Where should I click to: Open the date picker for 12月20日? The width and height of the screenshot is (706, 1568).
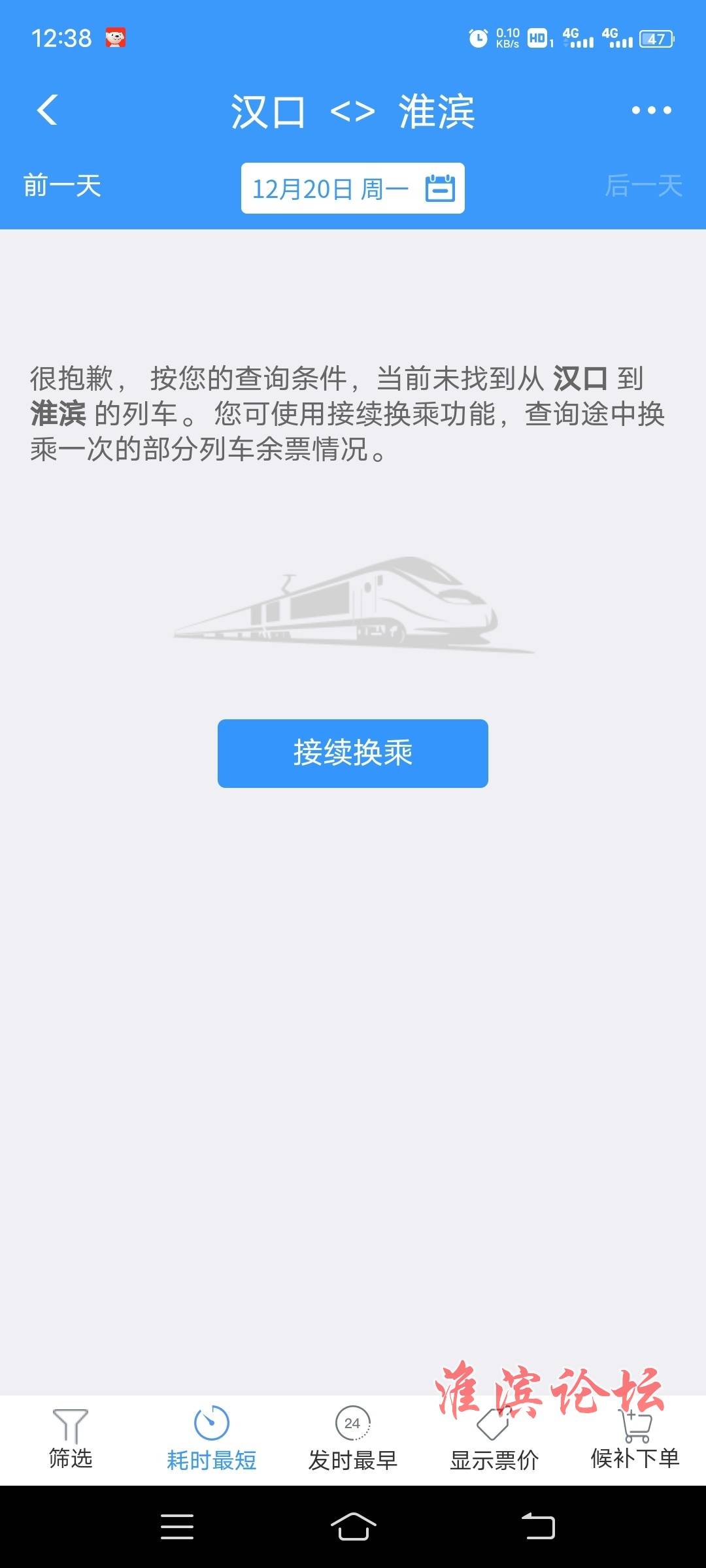point(352,189)
